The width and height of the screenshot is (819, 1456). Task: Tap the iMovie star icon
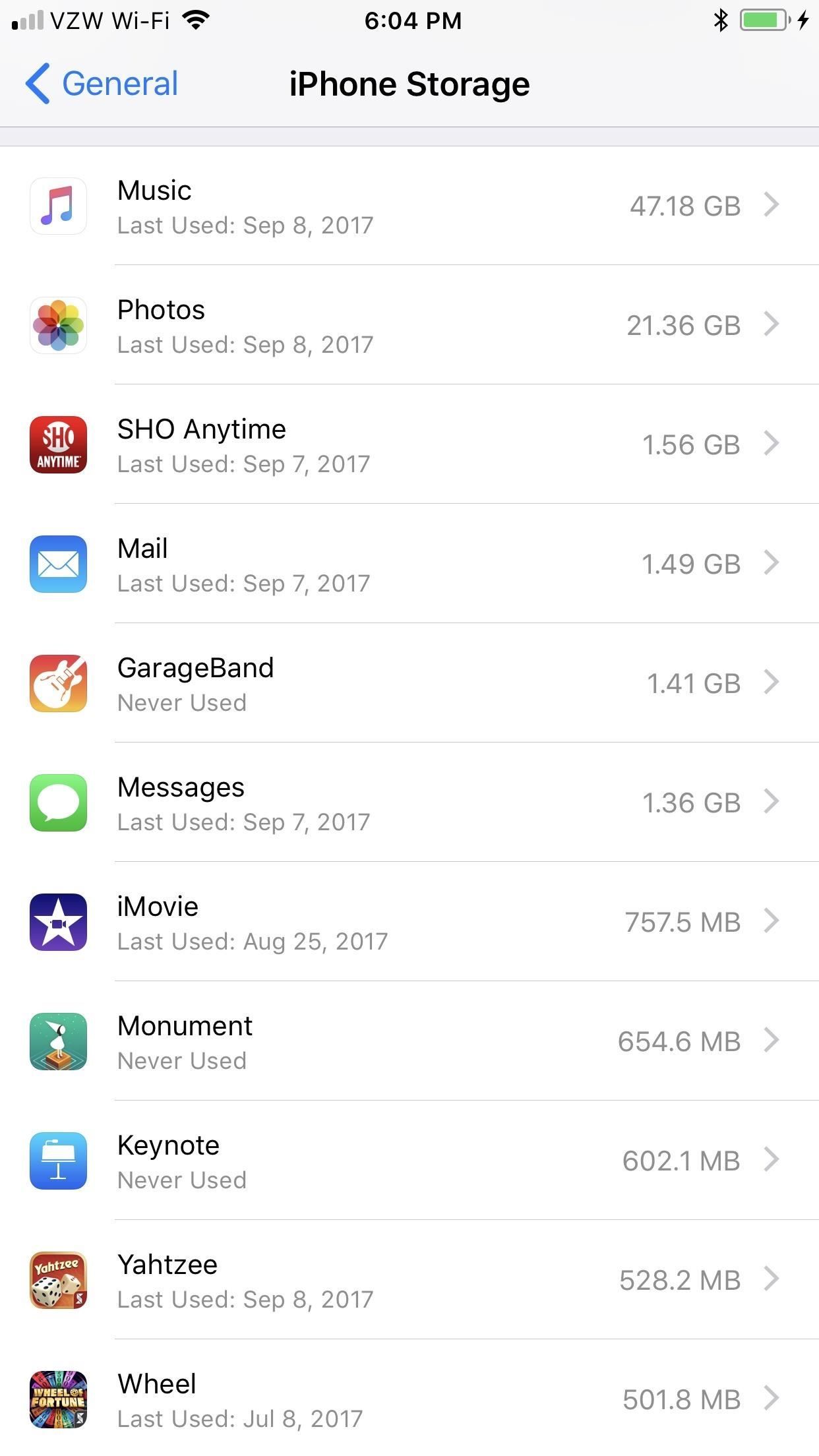click(58, 923)
